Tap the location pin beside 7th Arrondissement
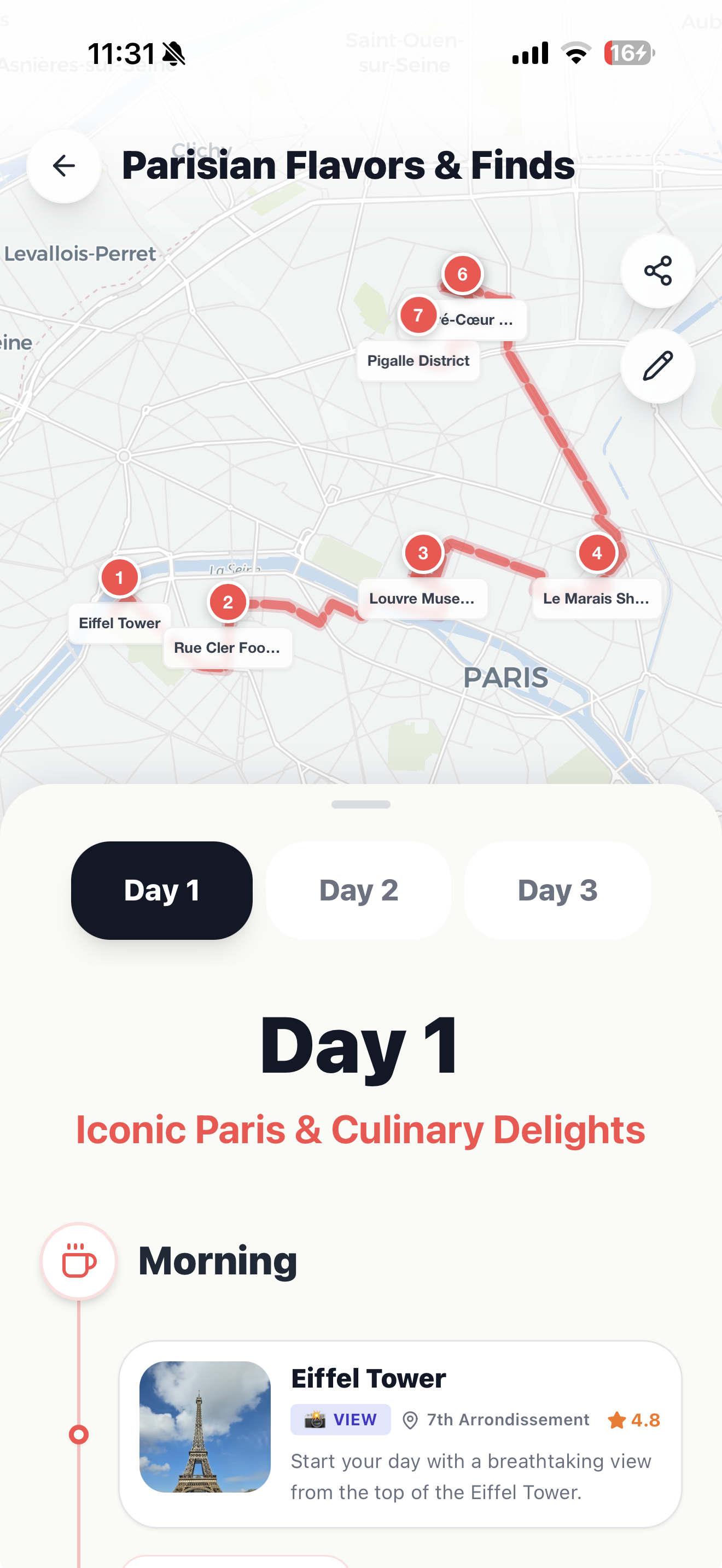 tap(409, 1419)
